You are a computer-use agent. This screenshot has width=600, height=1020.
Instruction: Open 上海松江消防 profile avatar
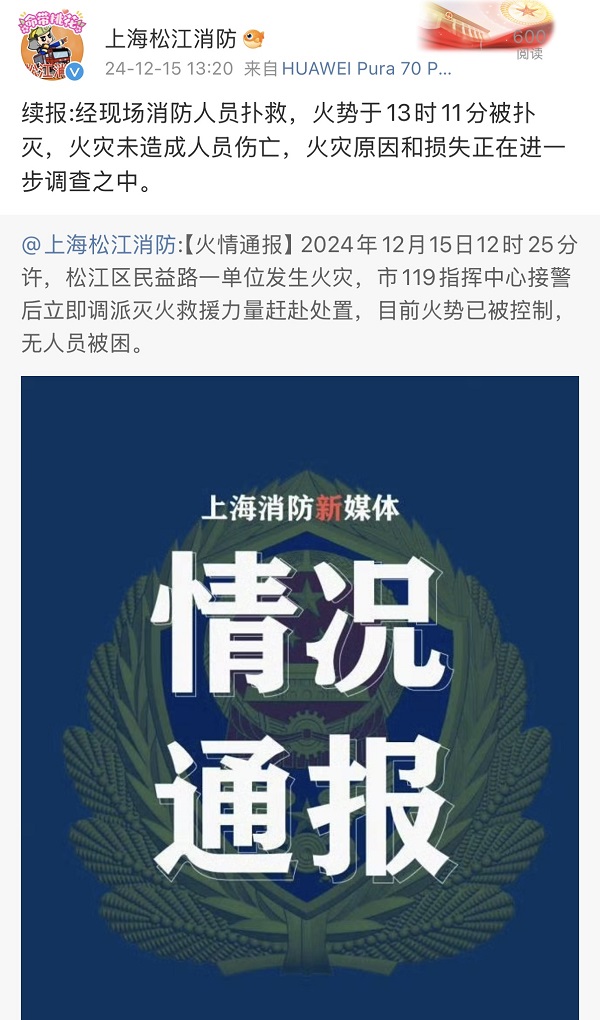(53, 48)
